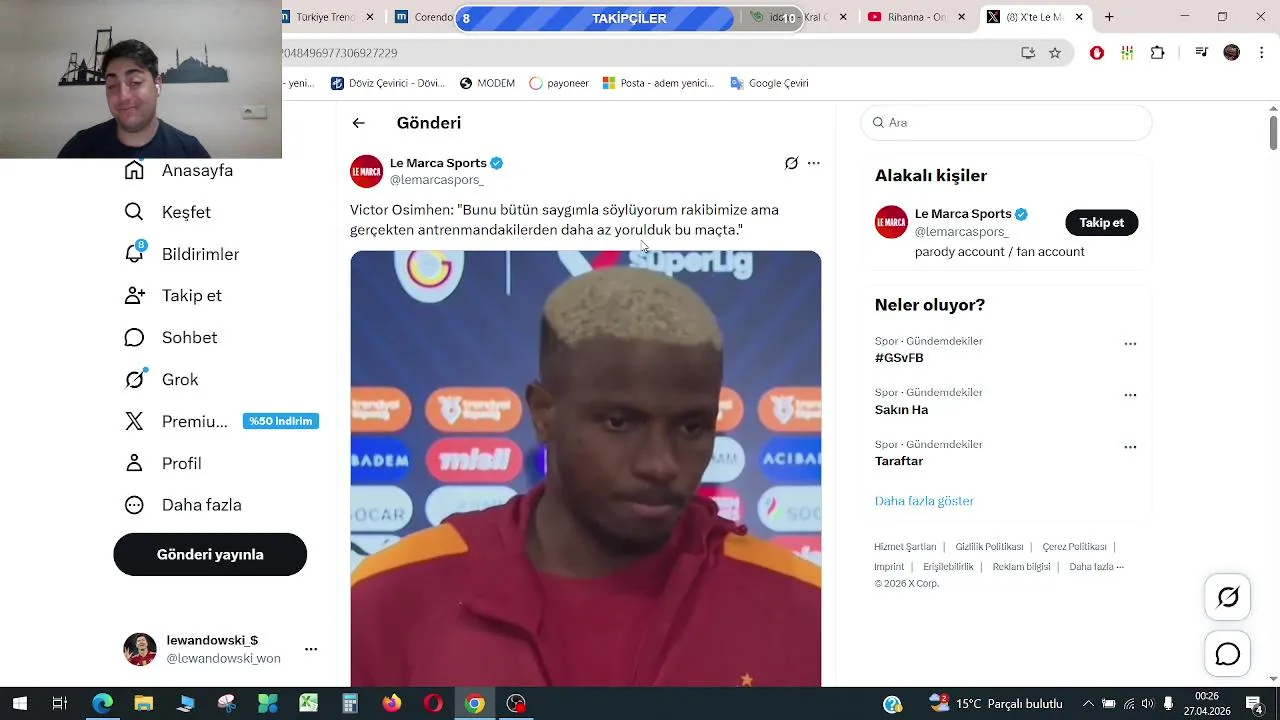Open Anasayfa in the sidebar

pyautogui.click(x=196, y=170)
